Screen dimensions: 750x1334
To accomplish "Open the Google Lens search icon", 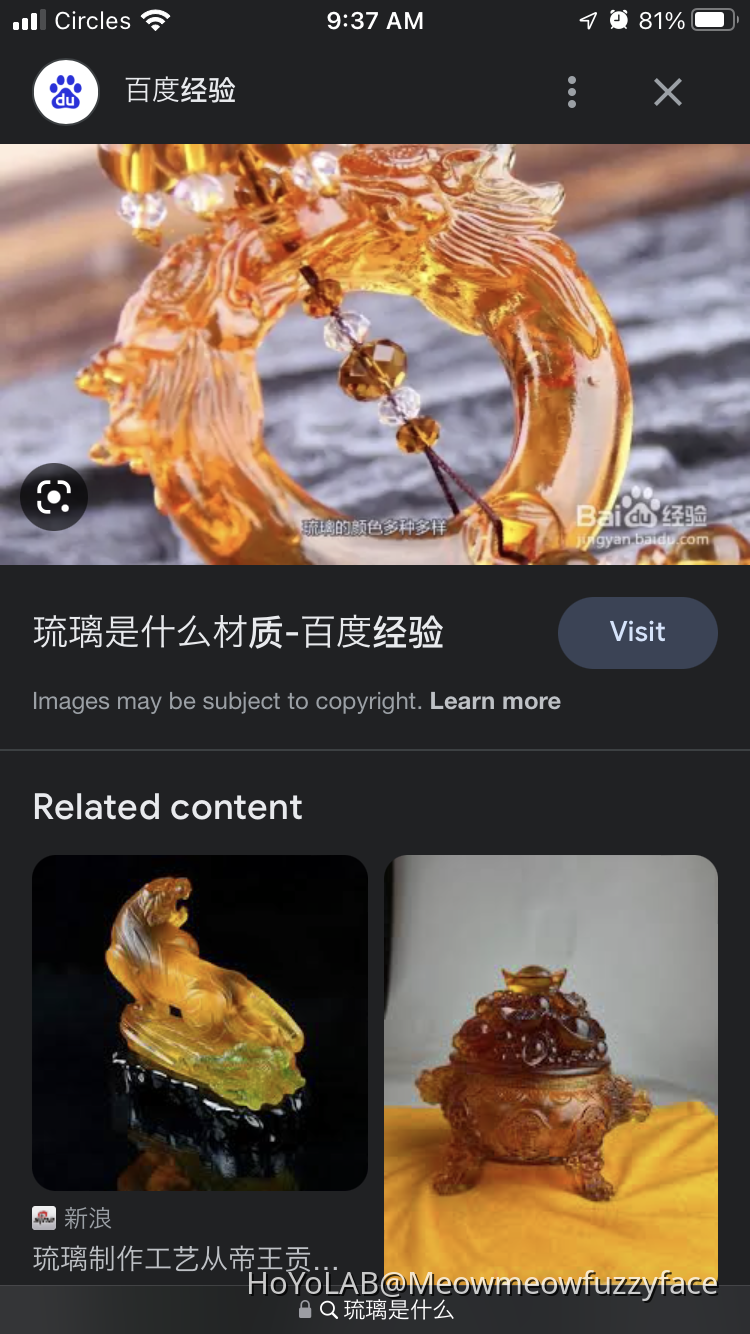I will point(54,496).
